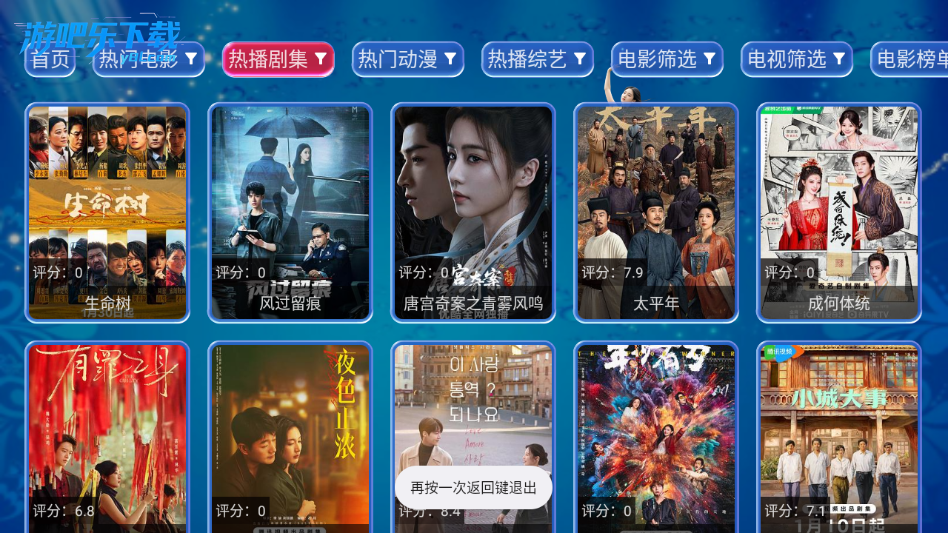Go to the 热播综艺 tab

pyautogui.click(x=537, y=59)
